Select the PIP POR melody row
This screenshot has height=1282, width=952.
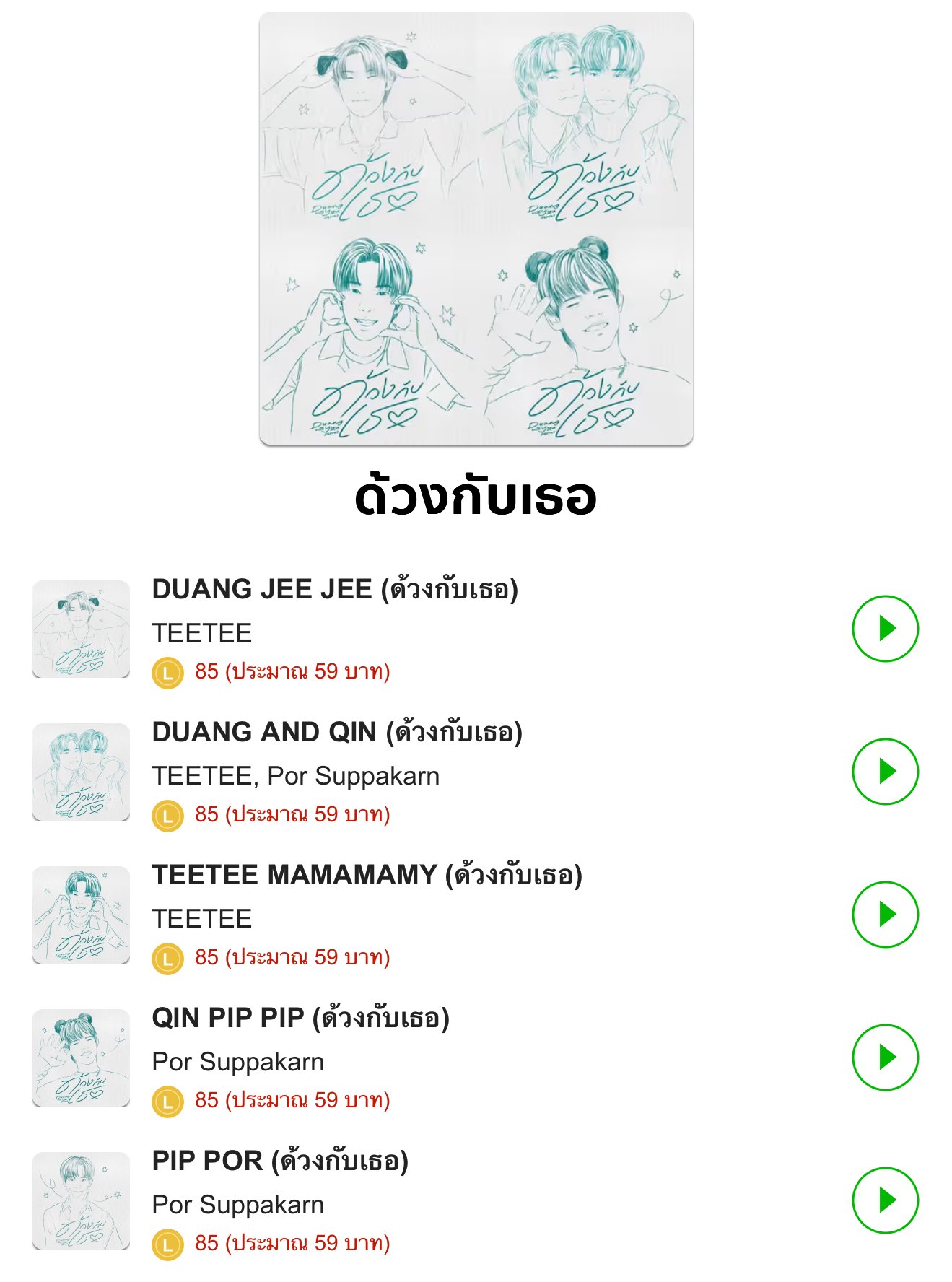pyautogui.click(x=280, y=1161)
